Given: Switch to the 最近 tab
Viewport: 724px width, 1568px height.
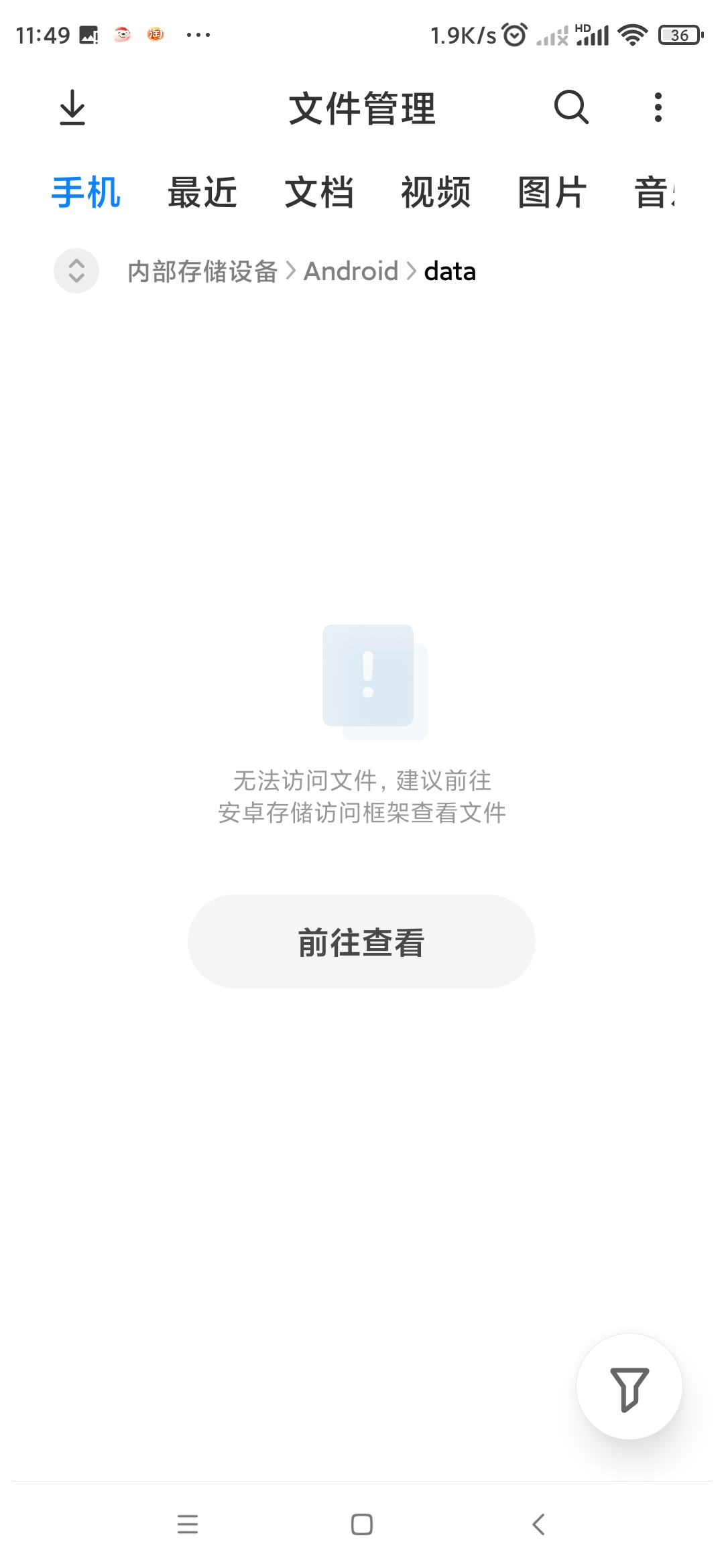Looking at the screenshot, I should [x=202, y=193].
